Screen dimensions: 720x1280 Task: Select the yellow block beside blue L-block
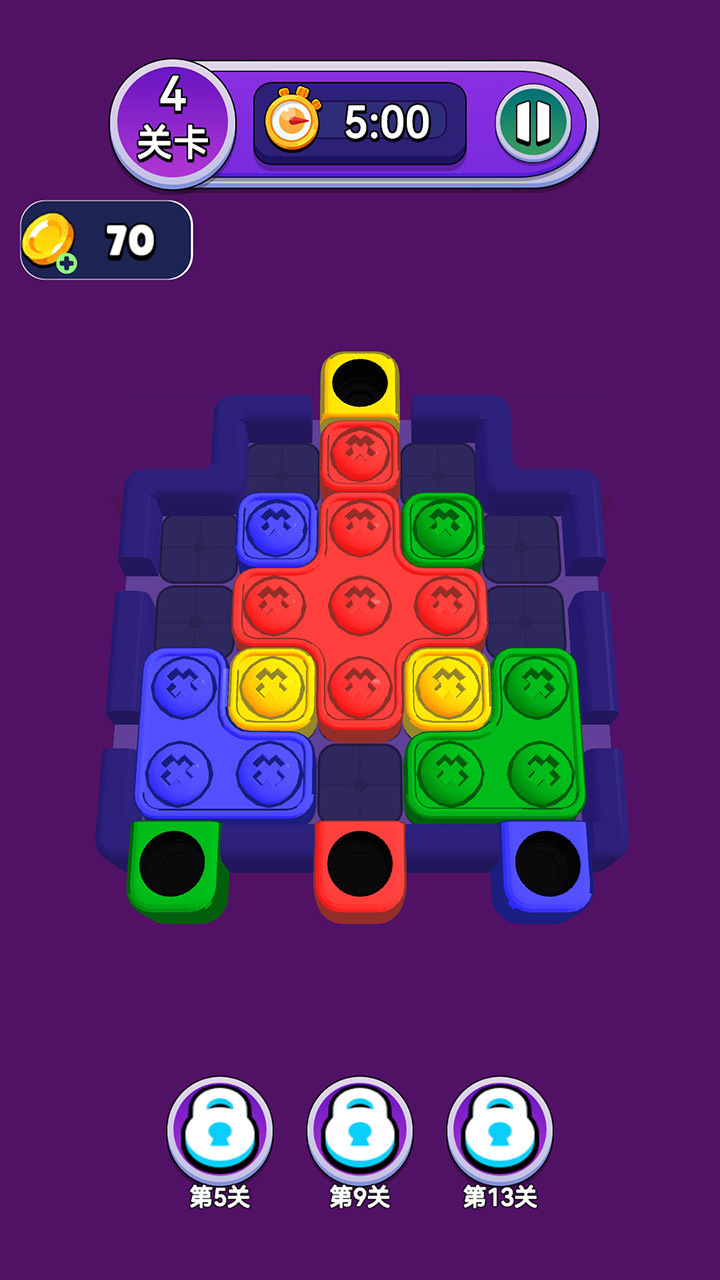pyautogui.click(x=273, y=686)
